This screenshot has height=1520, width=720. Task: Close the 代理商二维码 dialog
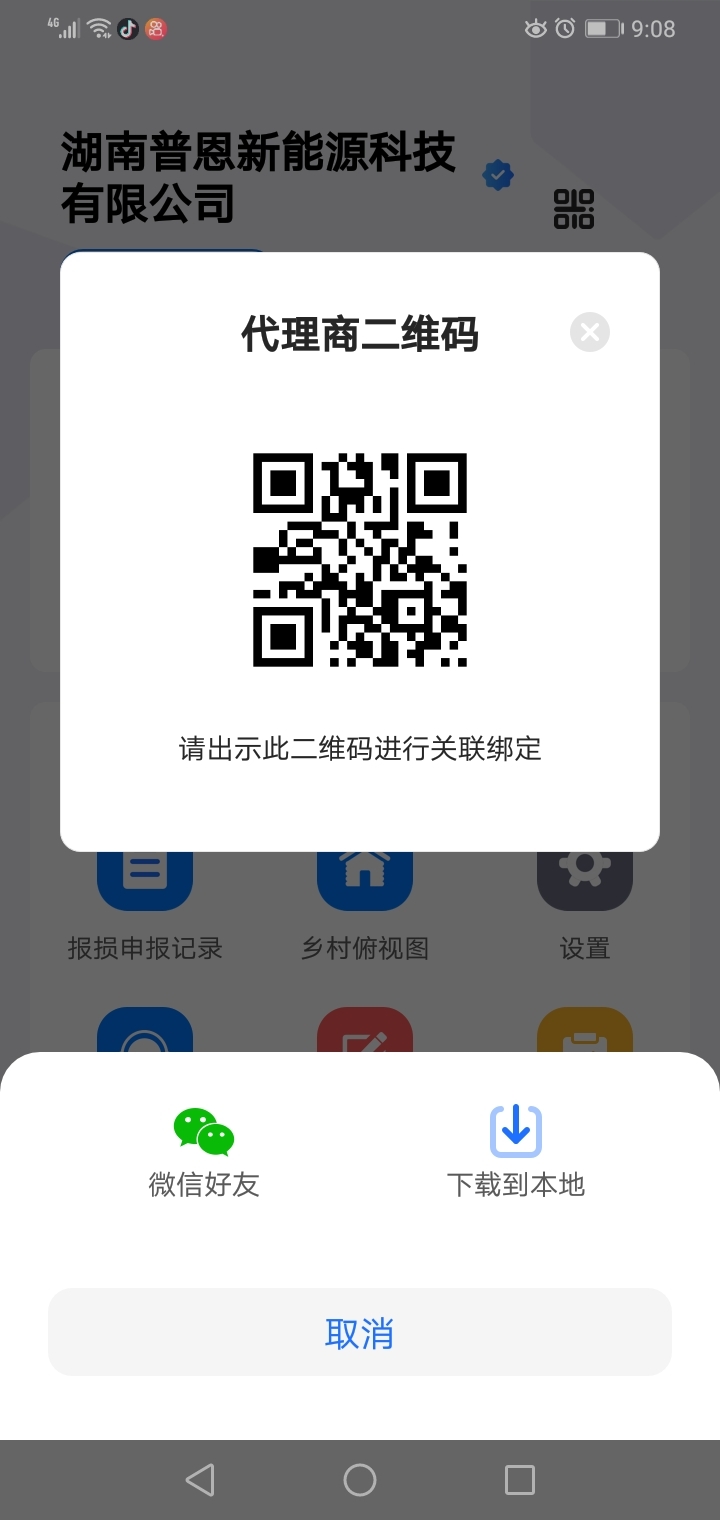[x=590, y=332]
